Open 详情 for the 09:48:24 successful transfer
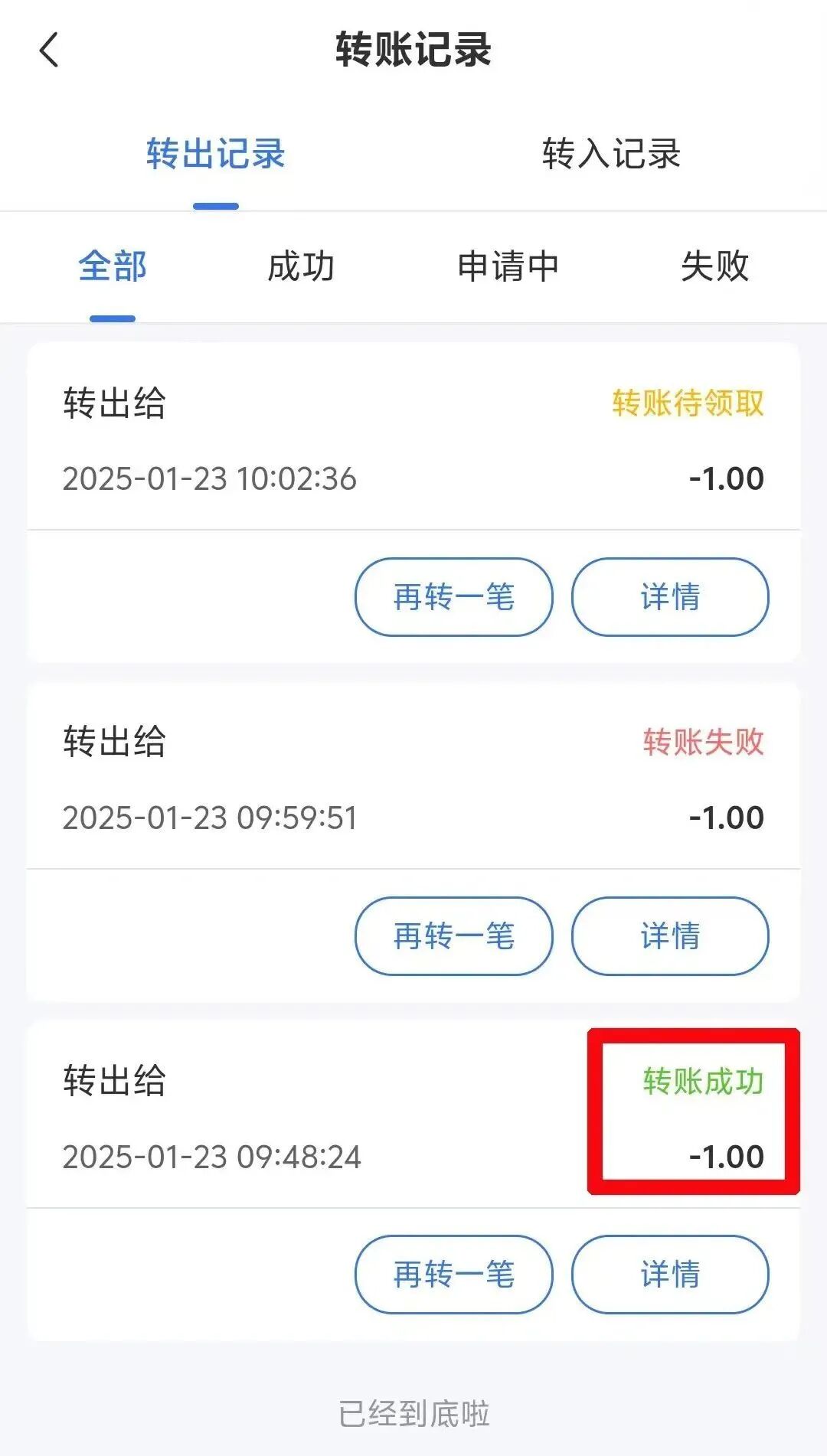 [x=670, y=1275]
